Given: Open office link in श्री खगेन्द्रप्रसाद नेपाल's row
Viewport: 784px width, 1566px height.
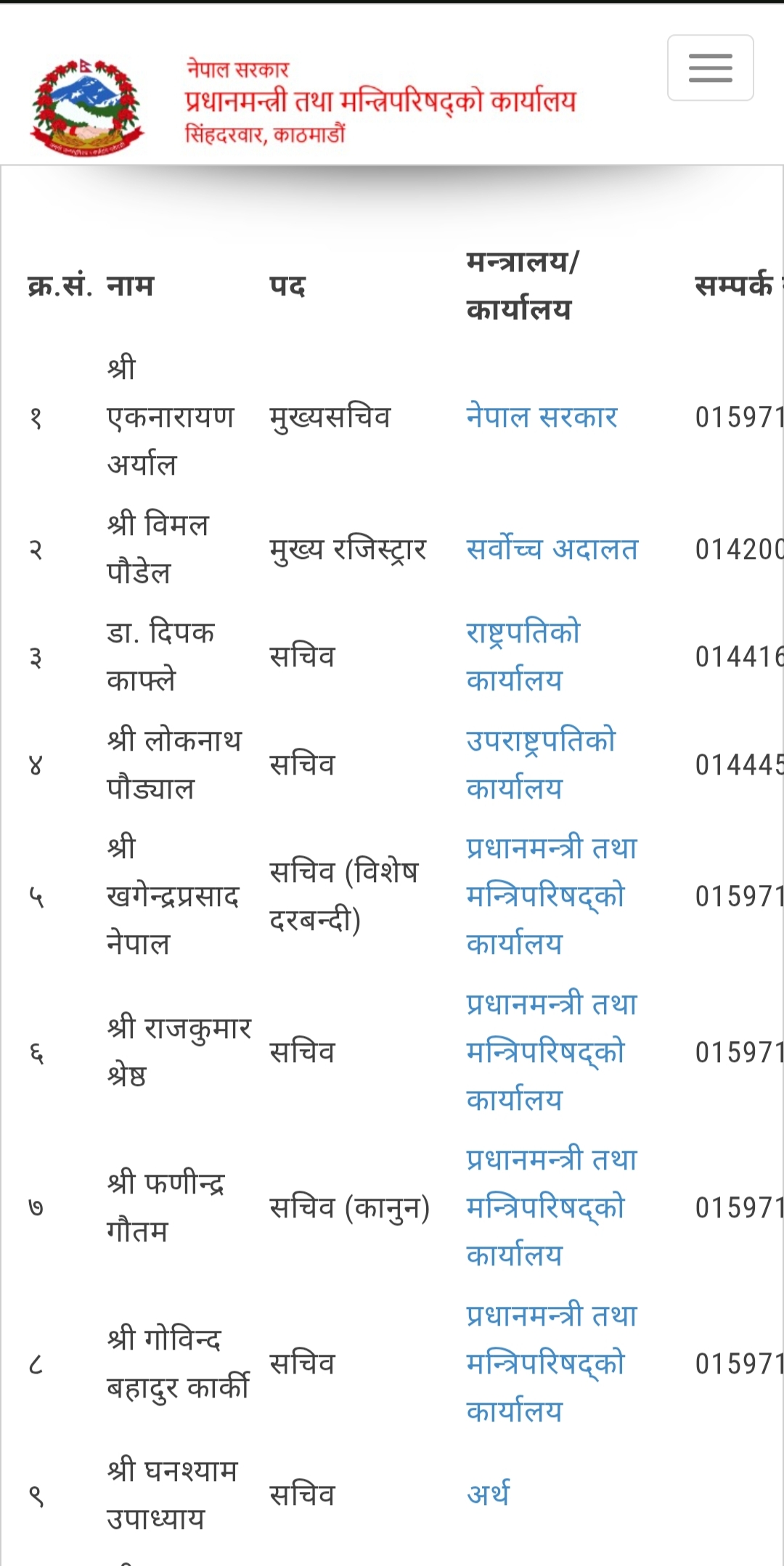Looking at the screenshot, I should (x=550, y=895).
